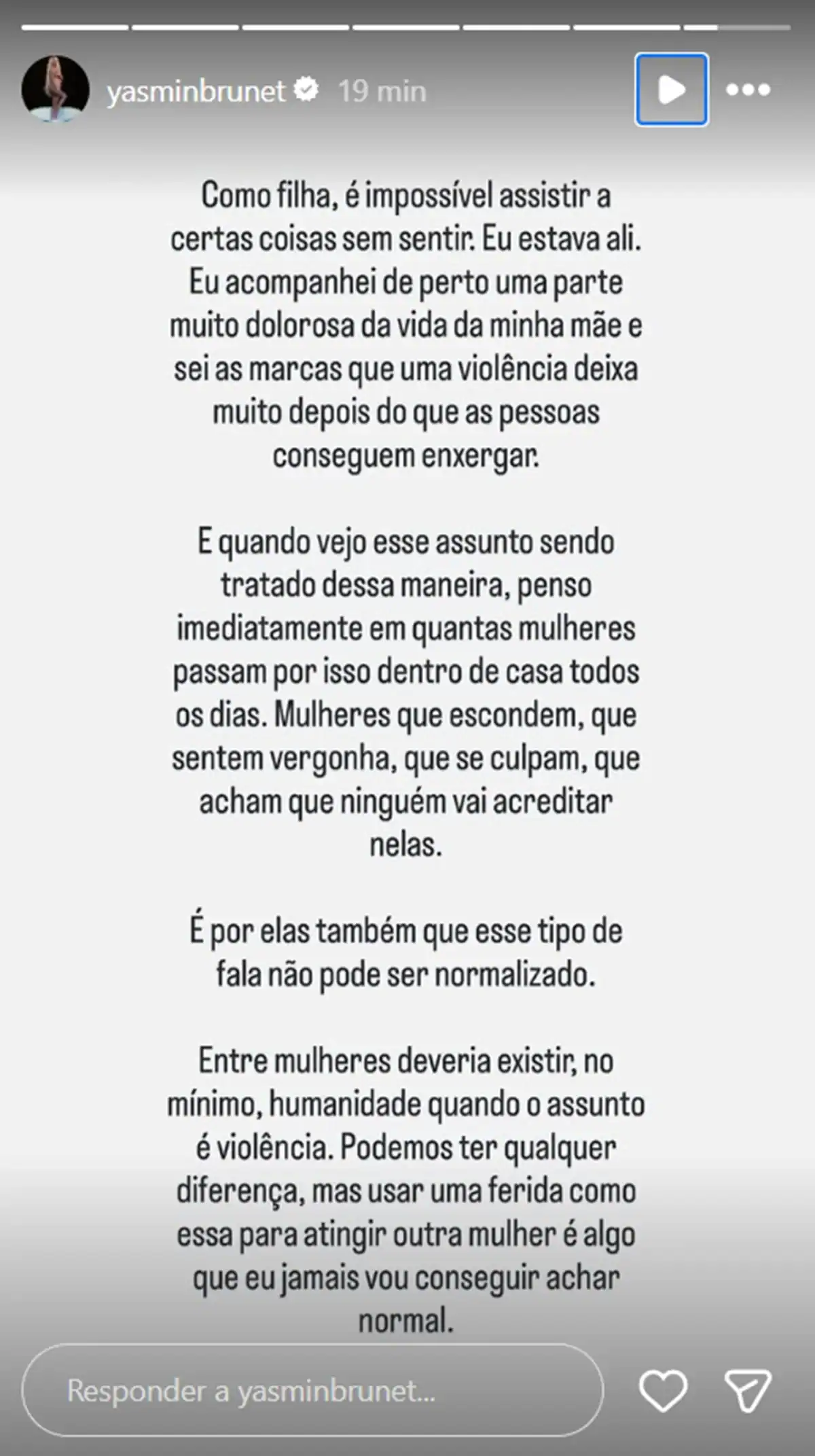Open yasminbrunet's profile picture

click(x=56, y=90)
